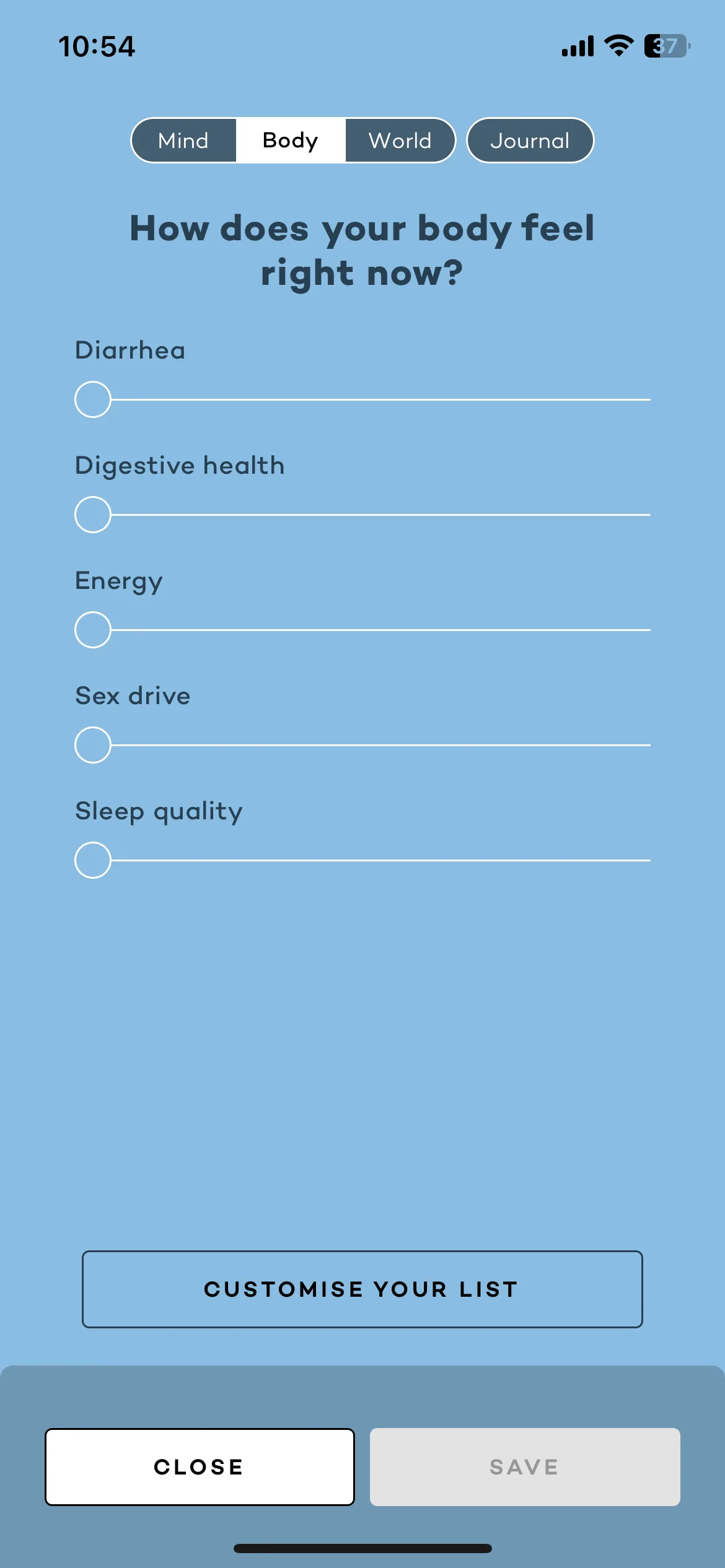Select the Body tab
725x1568 pixels.
290,141
